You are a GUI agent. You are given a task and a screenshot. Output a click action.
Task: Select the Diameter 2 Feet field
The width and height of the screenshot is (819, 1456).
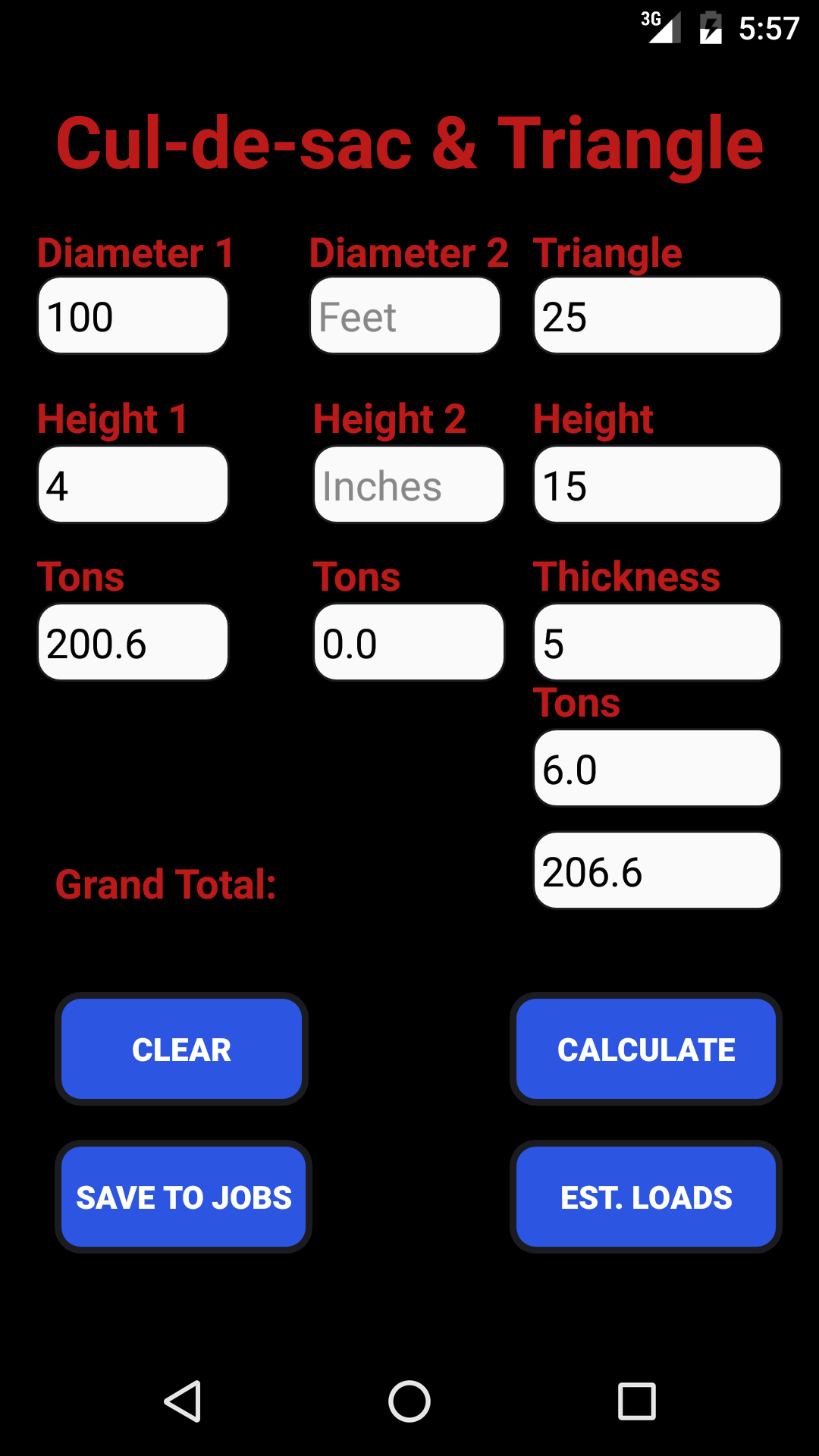405,315
